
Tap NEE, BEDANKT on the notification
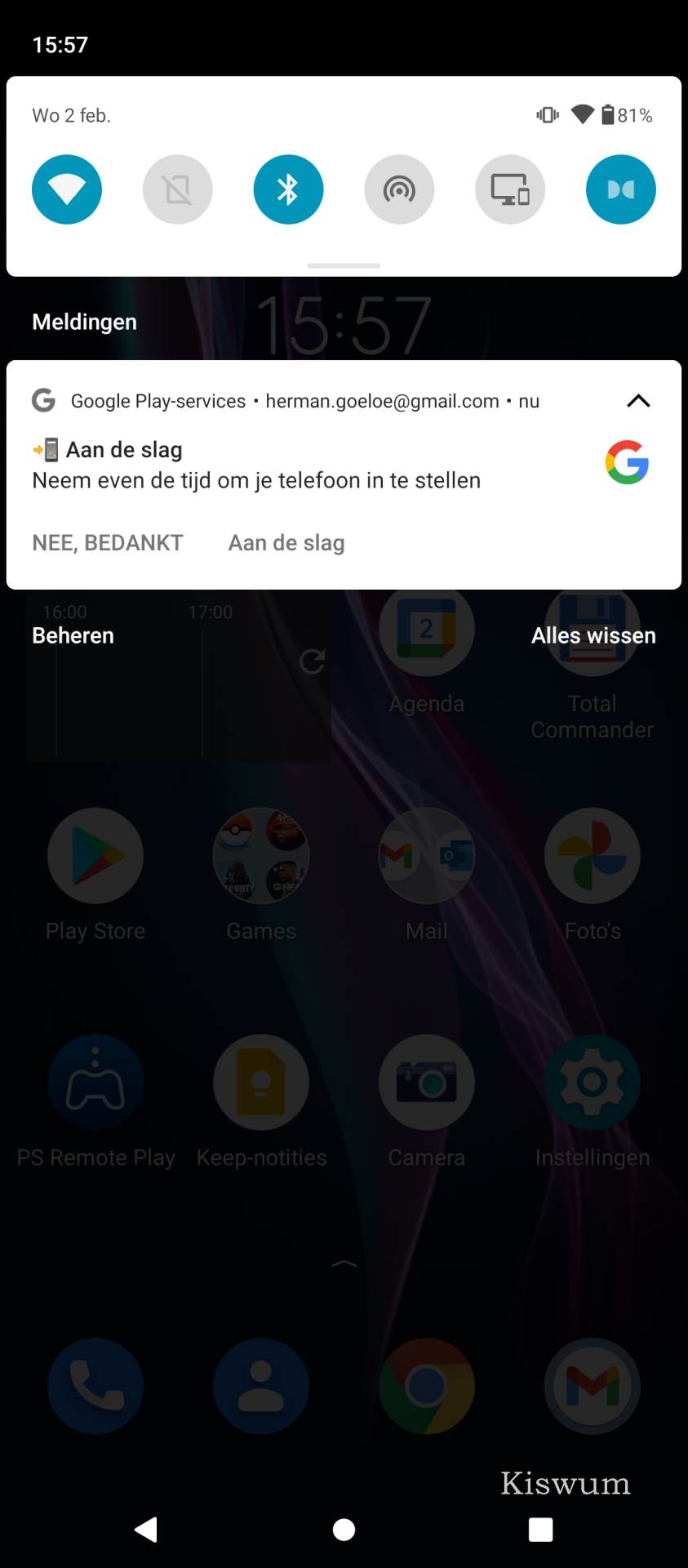108,543
